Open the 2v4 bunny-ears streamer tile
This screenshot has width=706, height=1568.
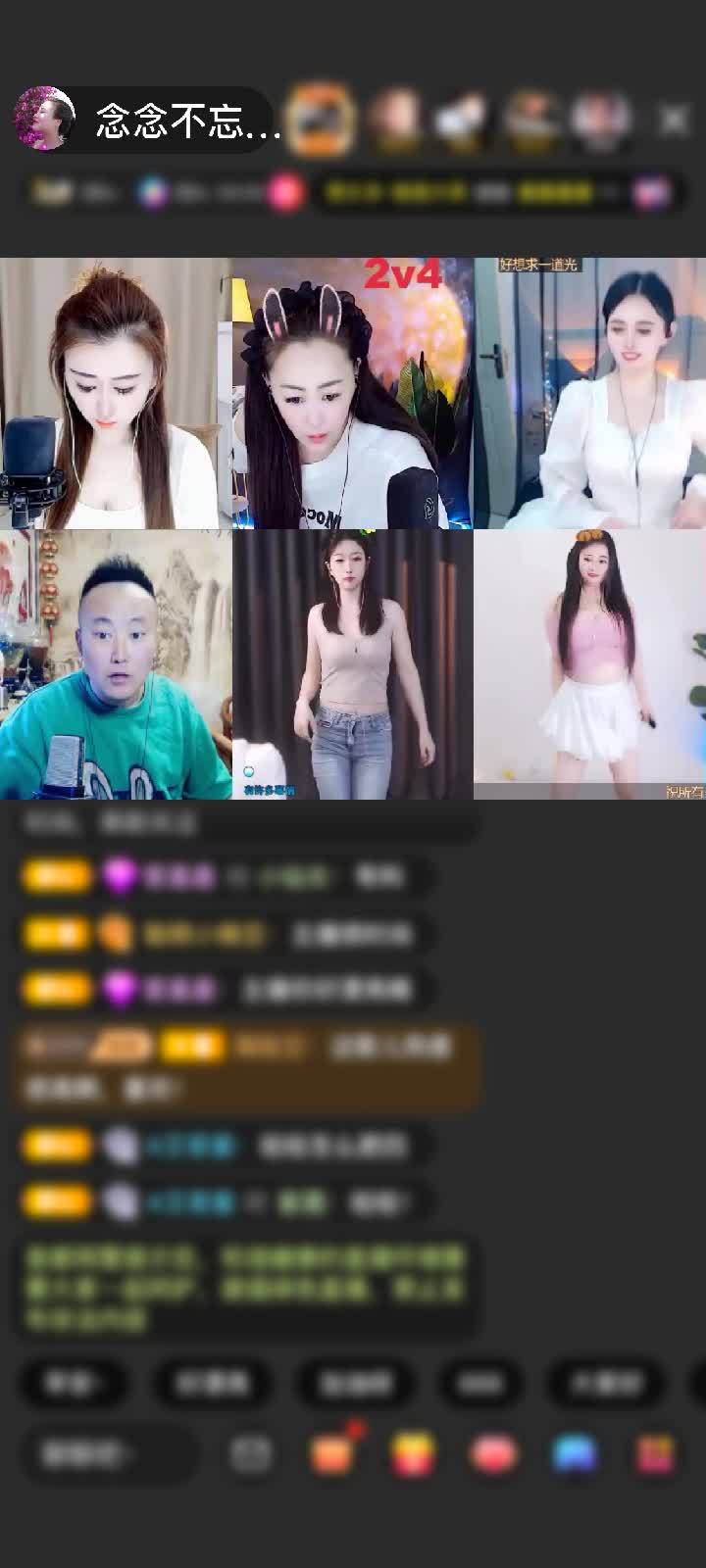click(x=352, y=393)
